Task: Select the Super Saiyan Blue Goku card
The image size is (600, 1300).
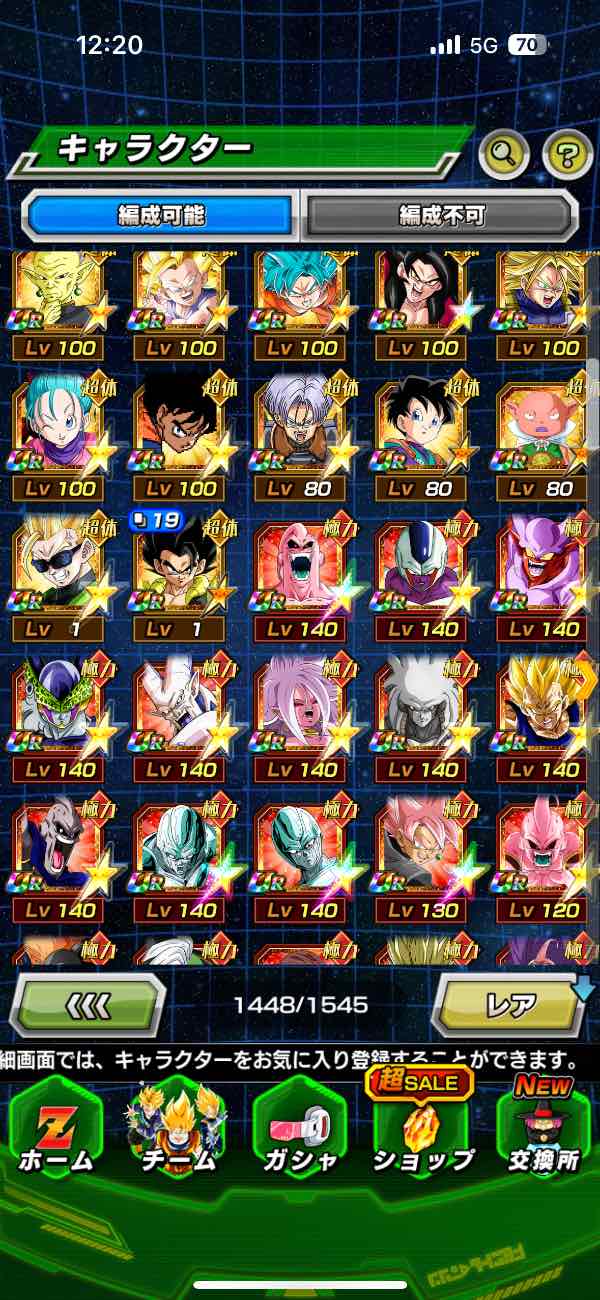Action: 302,297
